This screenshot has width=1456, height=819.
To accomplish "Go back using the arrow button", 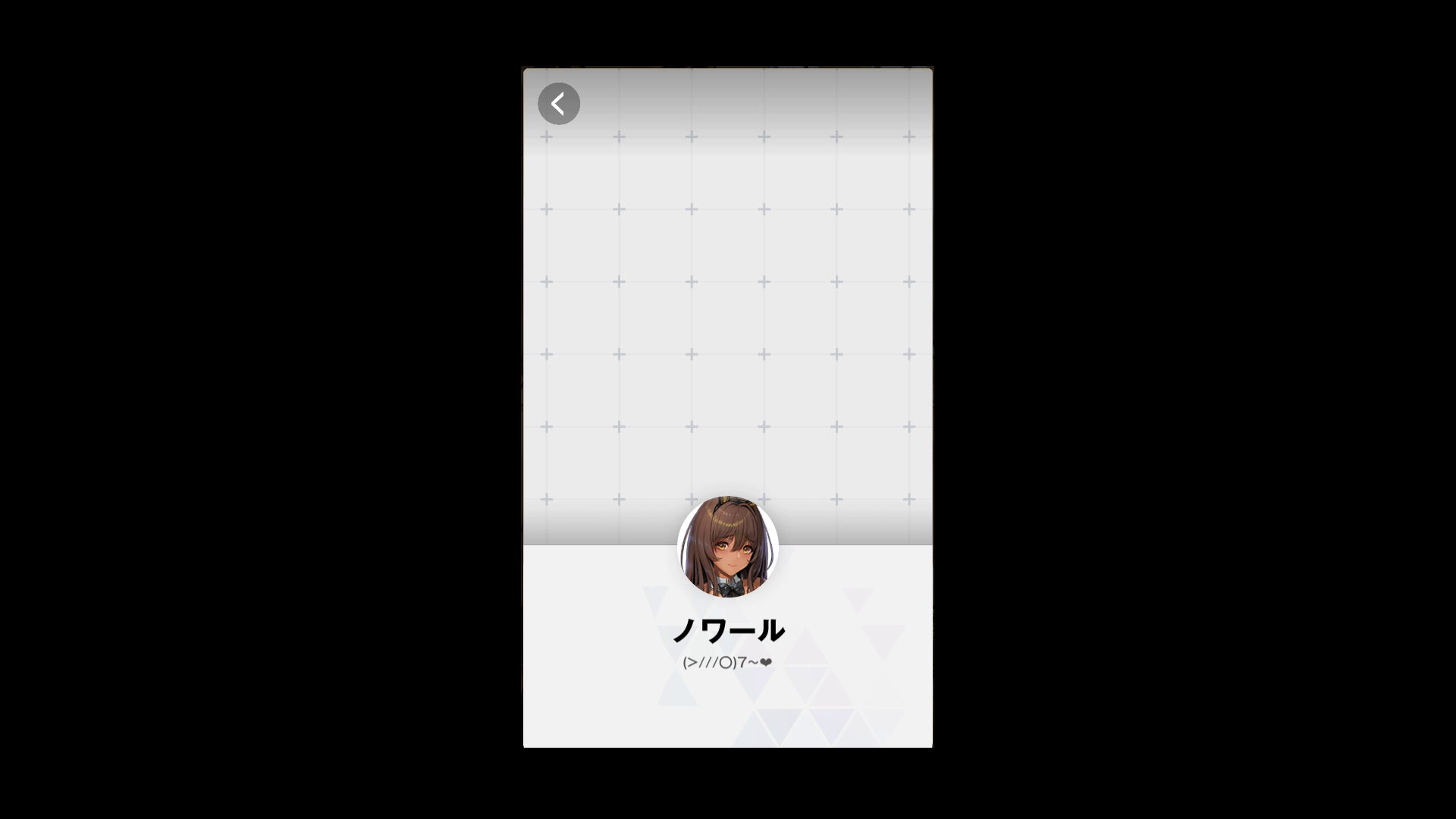I will (x=559, y=104).
